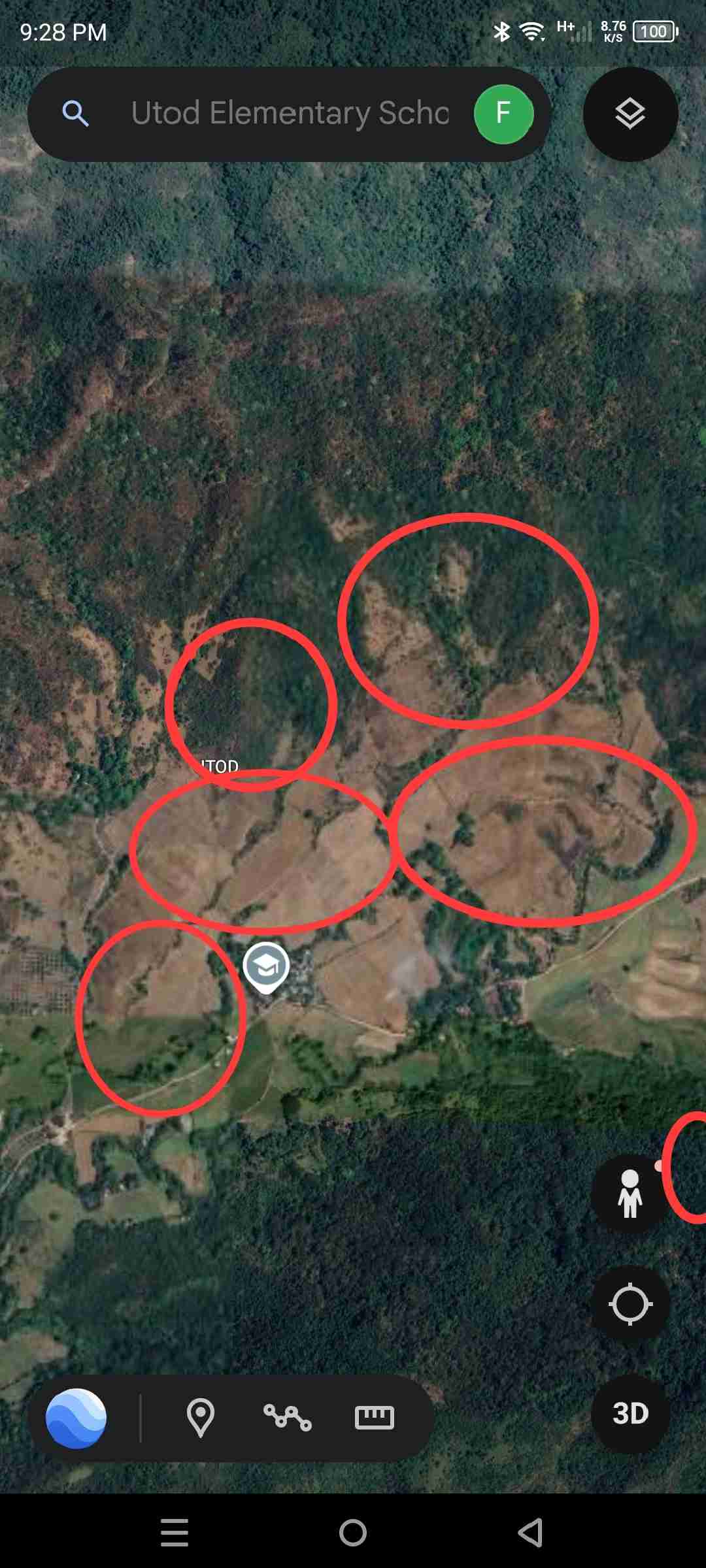The width and height of the screenshot is (706, 1568).
Task: Switch to 3D view
Action: pyautogui.click(x=630, y=1413)
